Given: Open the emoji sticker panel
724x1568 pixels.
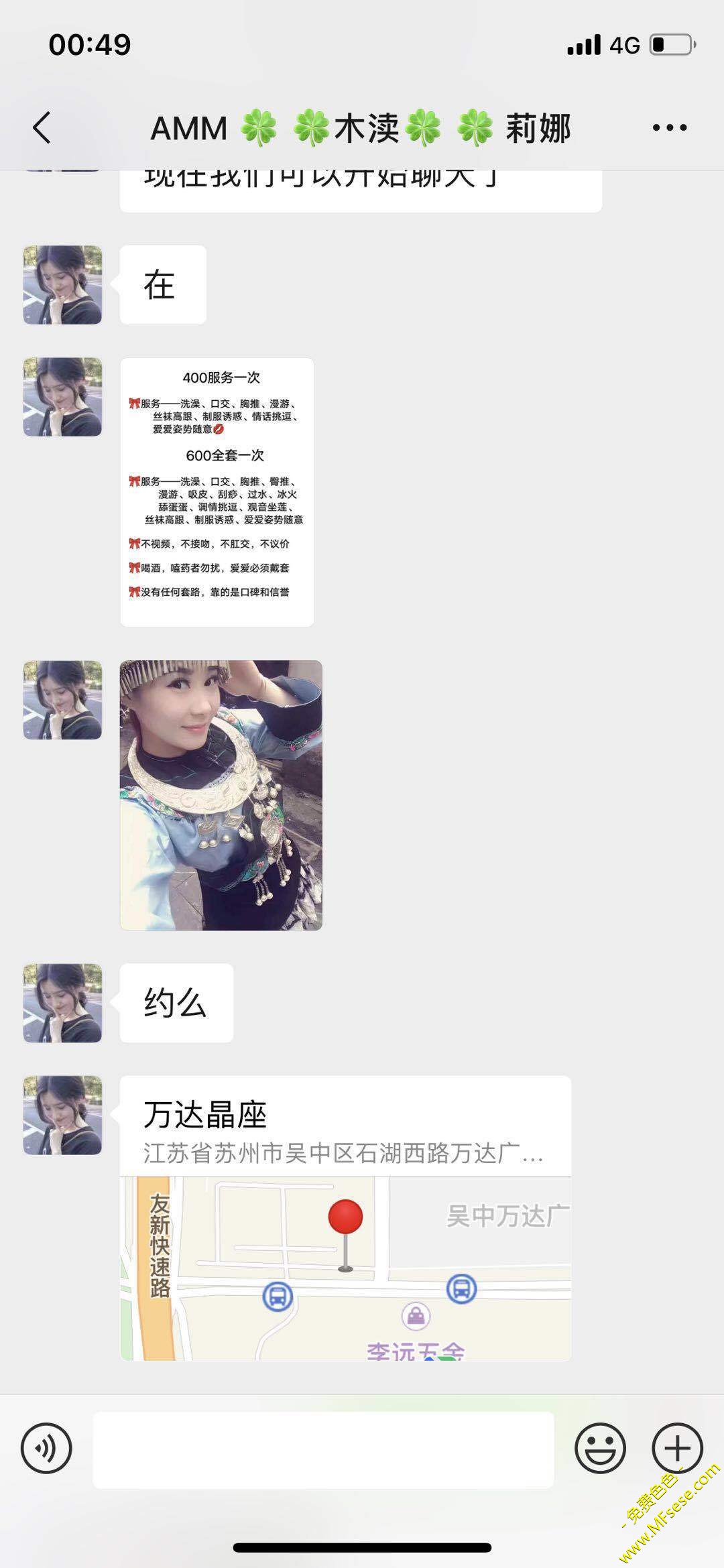Looking at the screenshot, I should click(599, 1448).
